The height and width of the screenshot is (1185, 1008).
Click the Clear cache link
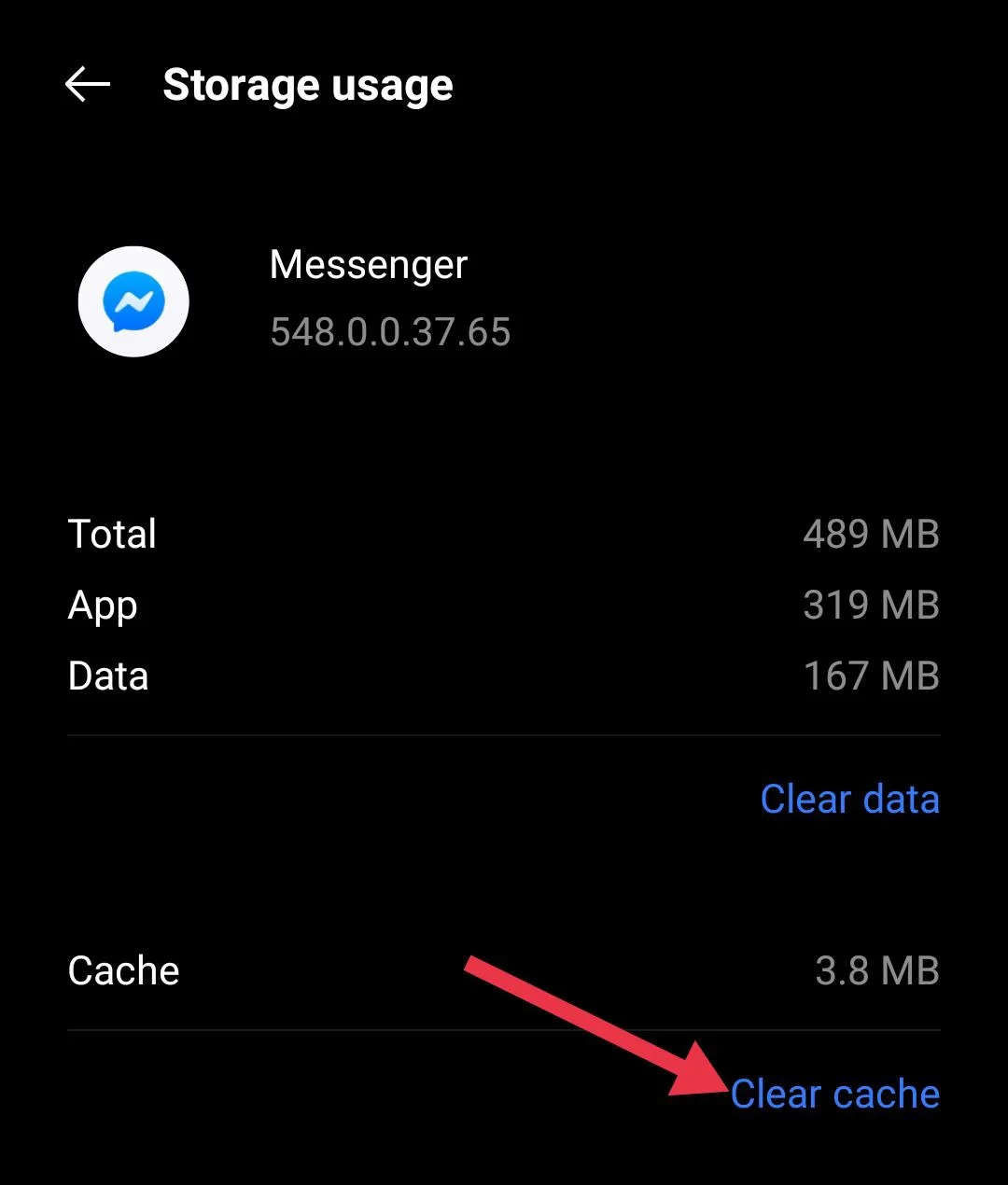coord(835,1094)
